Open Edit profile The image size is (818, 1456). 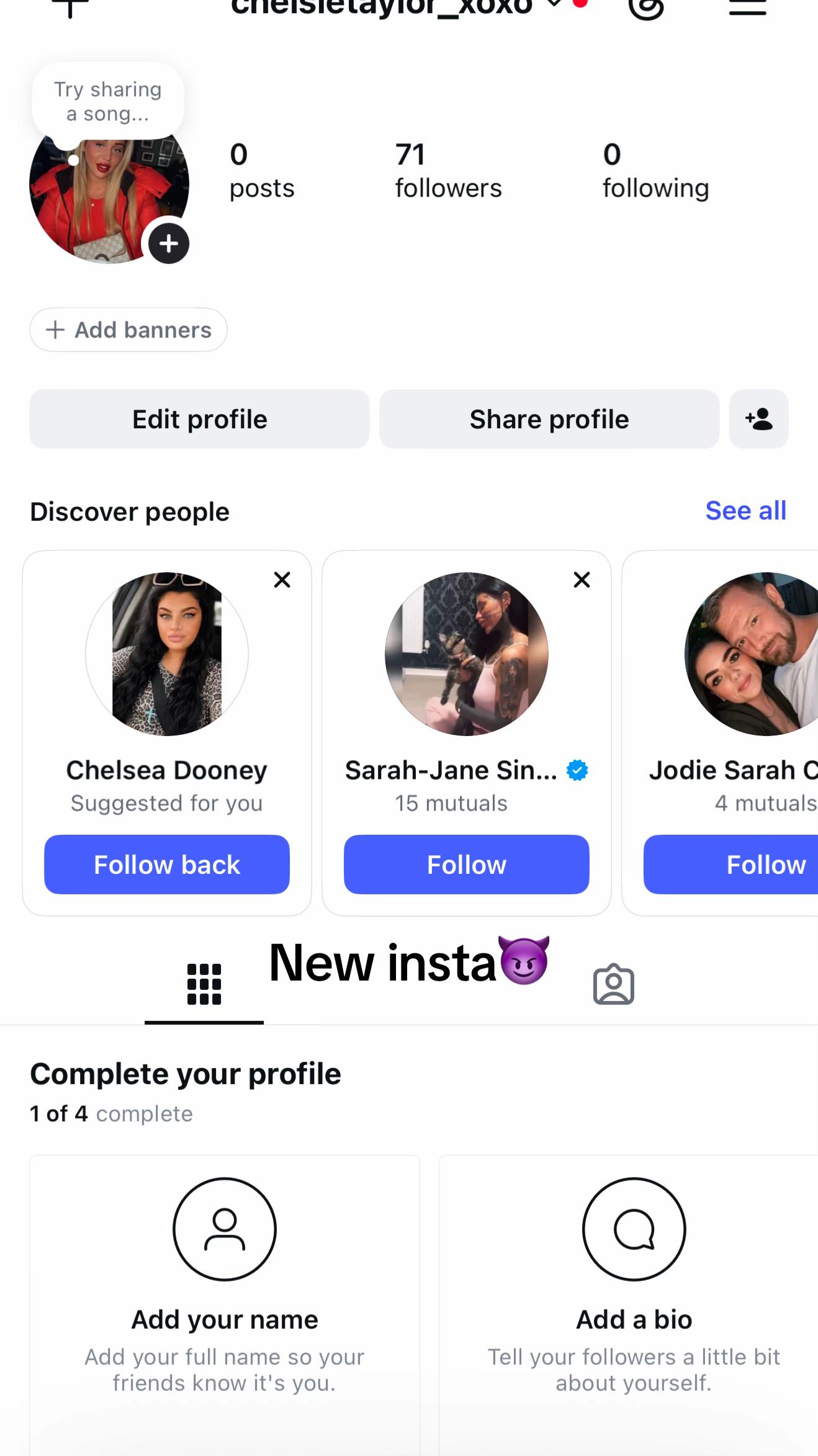(x=199, y=419)
